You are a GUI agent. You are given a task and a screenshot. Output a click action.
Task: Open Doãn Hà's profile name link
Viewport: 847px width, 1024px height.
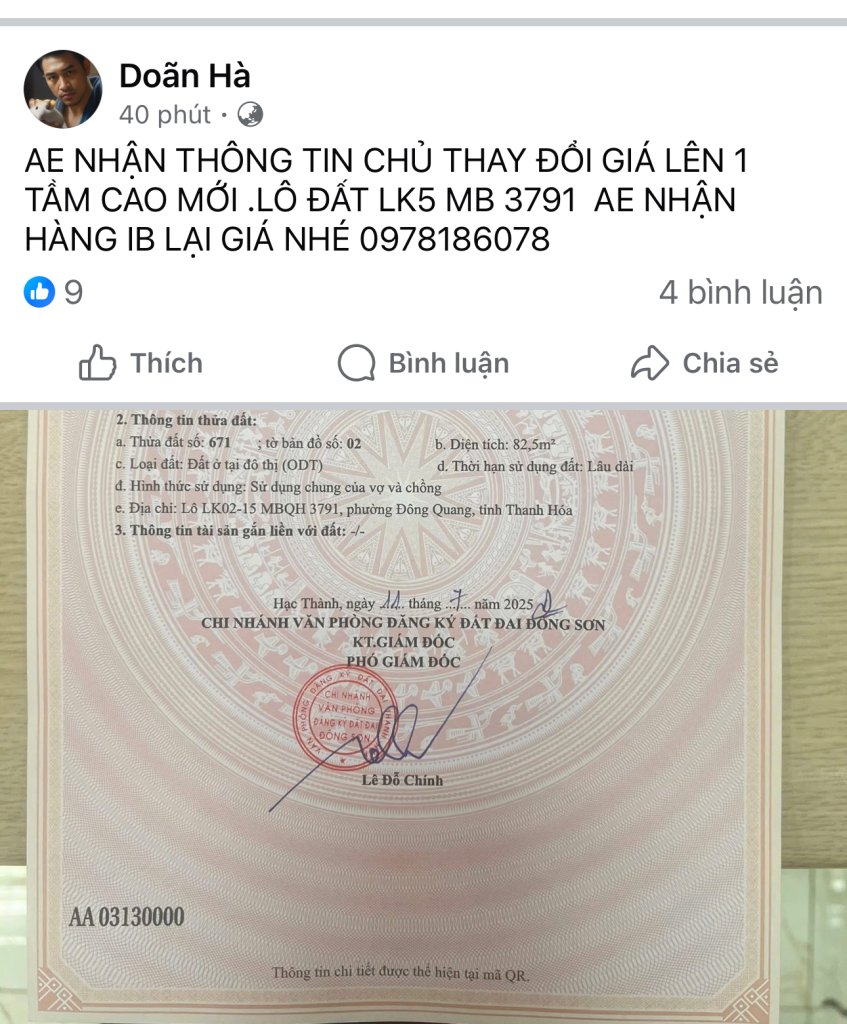point(184,75)
